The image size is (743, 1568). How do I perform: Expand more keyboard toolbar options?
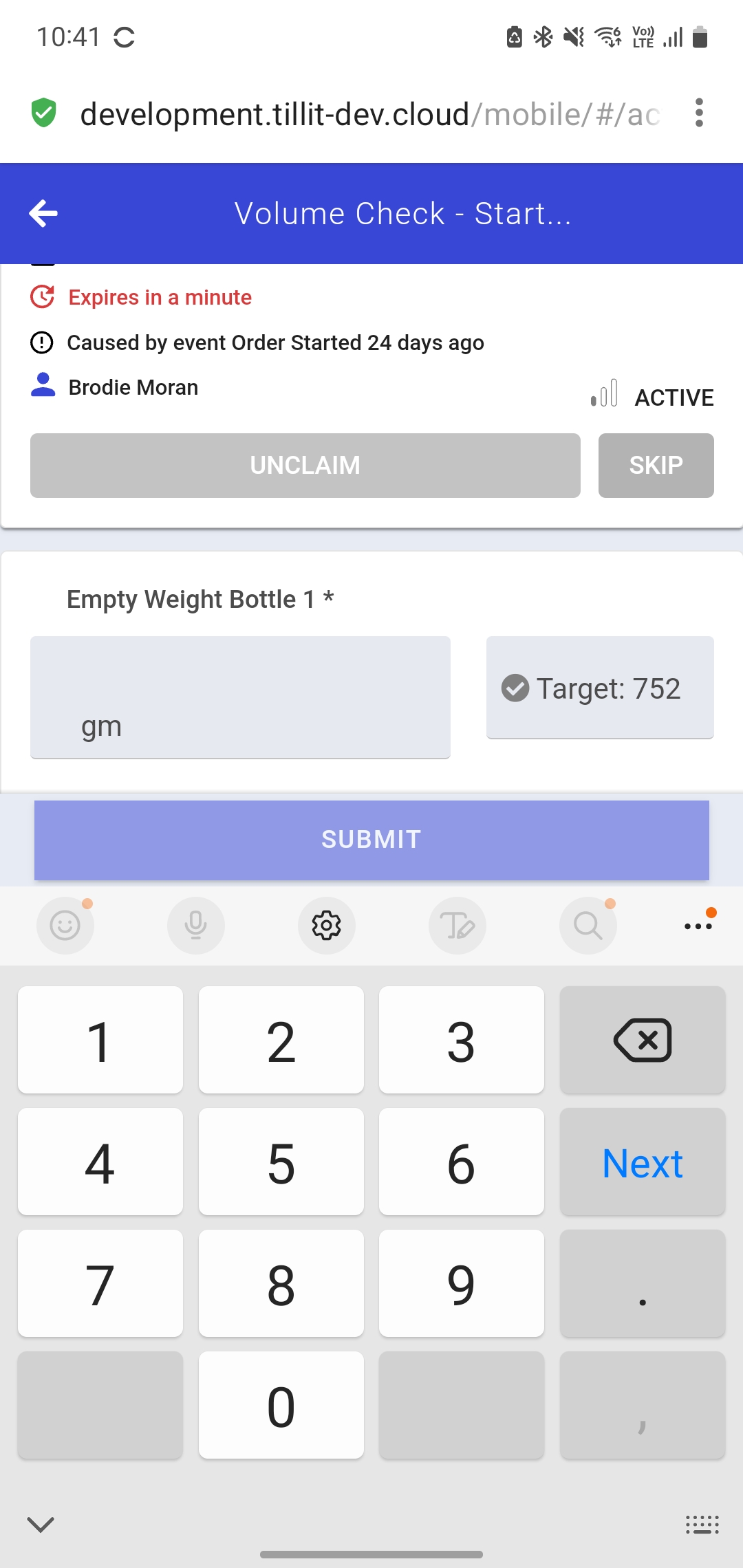coord(698,926)
